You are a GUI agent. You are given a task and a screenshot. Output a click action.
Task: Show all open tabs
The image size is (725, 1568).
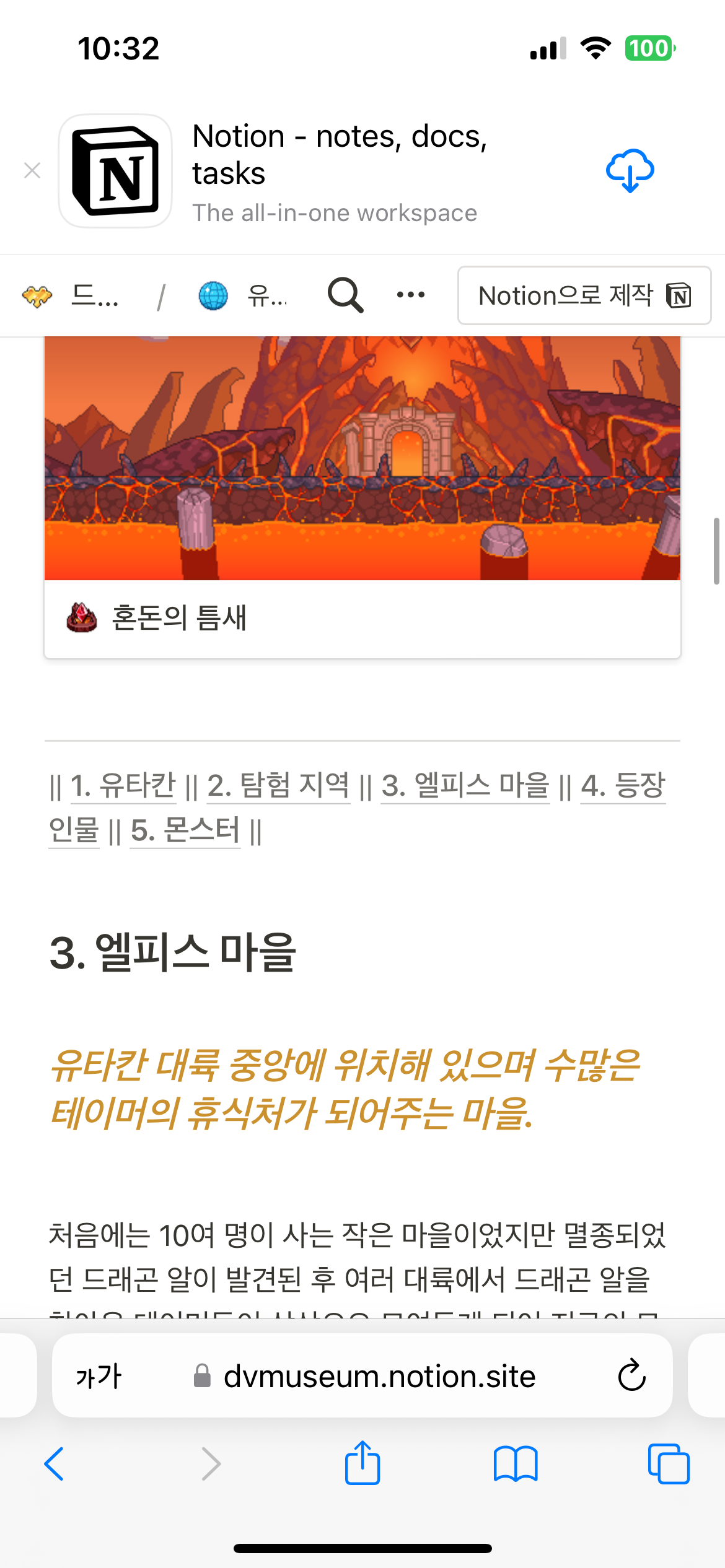point(669,1464)
